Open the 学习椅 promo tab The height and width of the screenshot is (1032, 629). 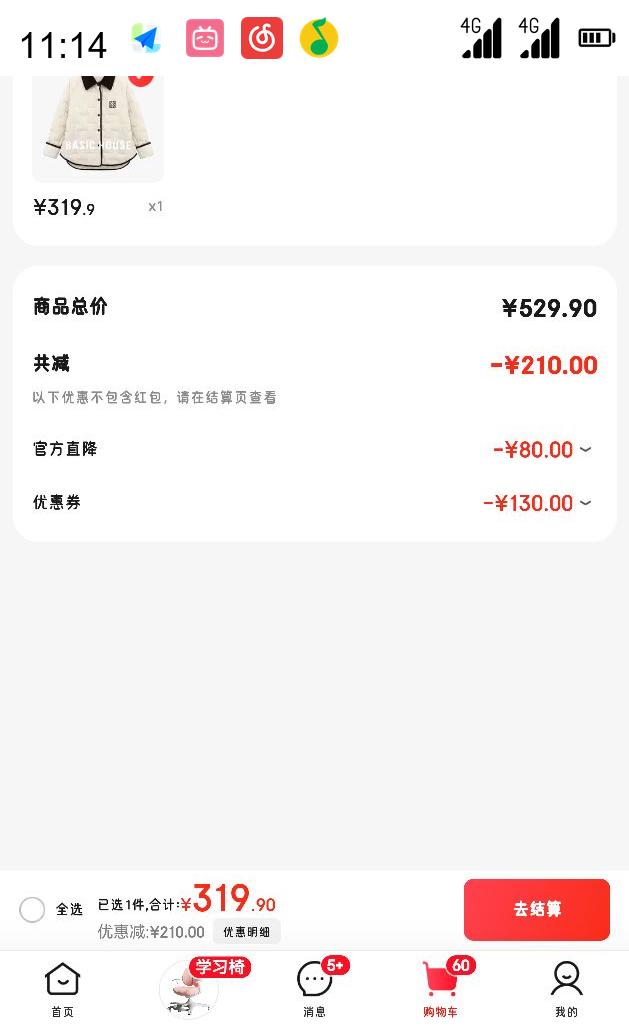(x=190, y=989)
